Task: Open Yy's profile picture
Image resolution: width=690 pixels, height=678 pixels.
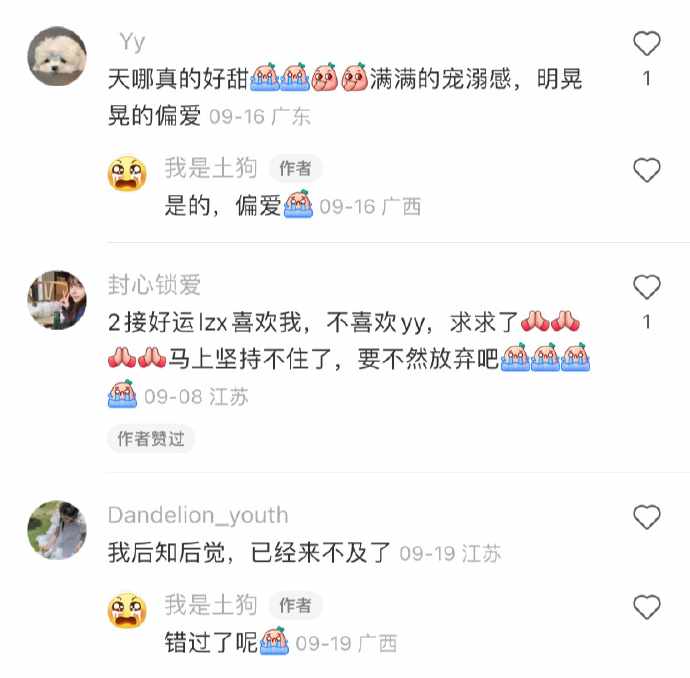Action: tap(56, 56)
